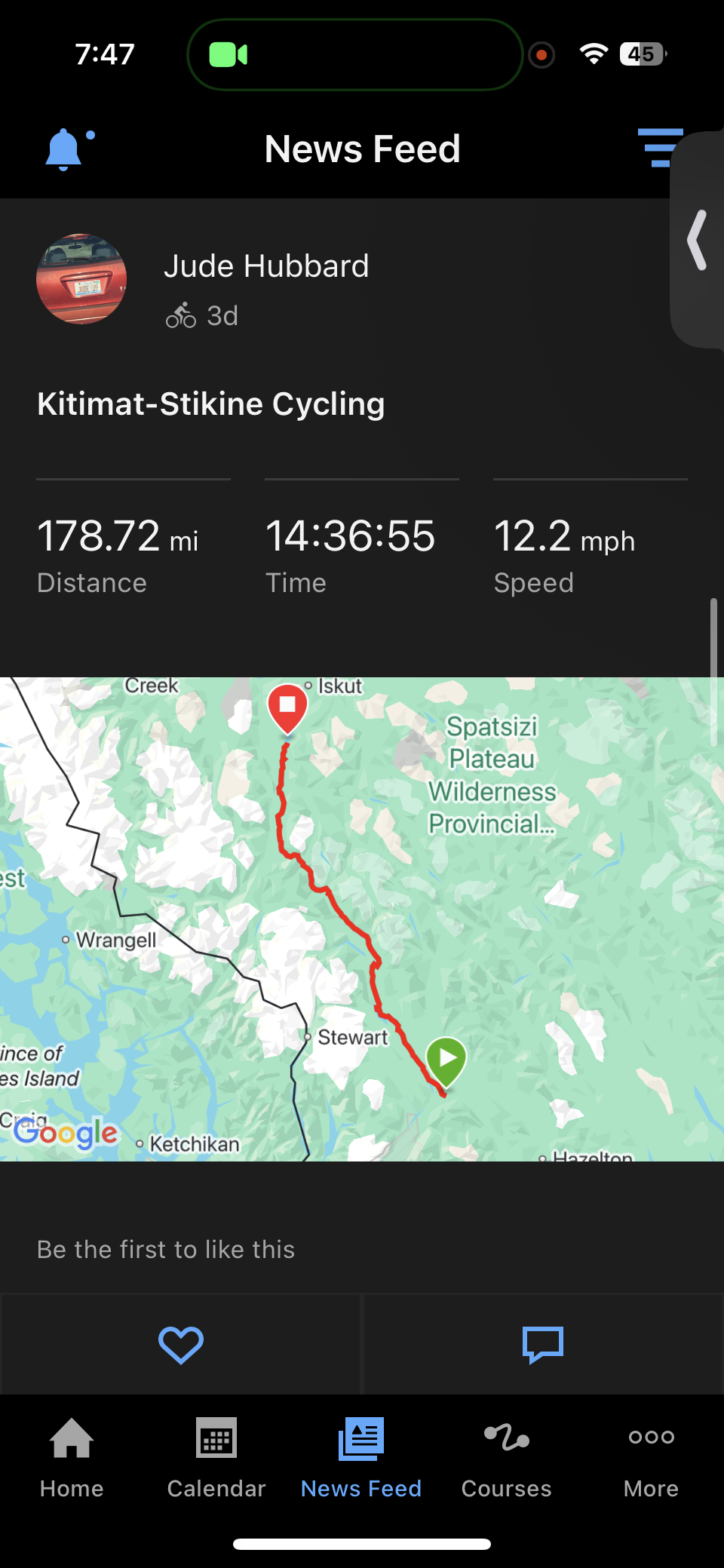Switch to the Home tab
This screenshot has height=1568, width=724.
click(x=72, y=1458)
